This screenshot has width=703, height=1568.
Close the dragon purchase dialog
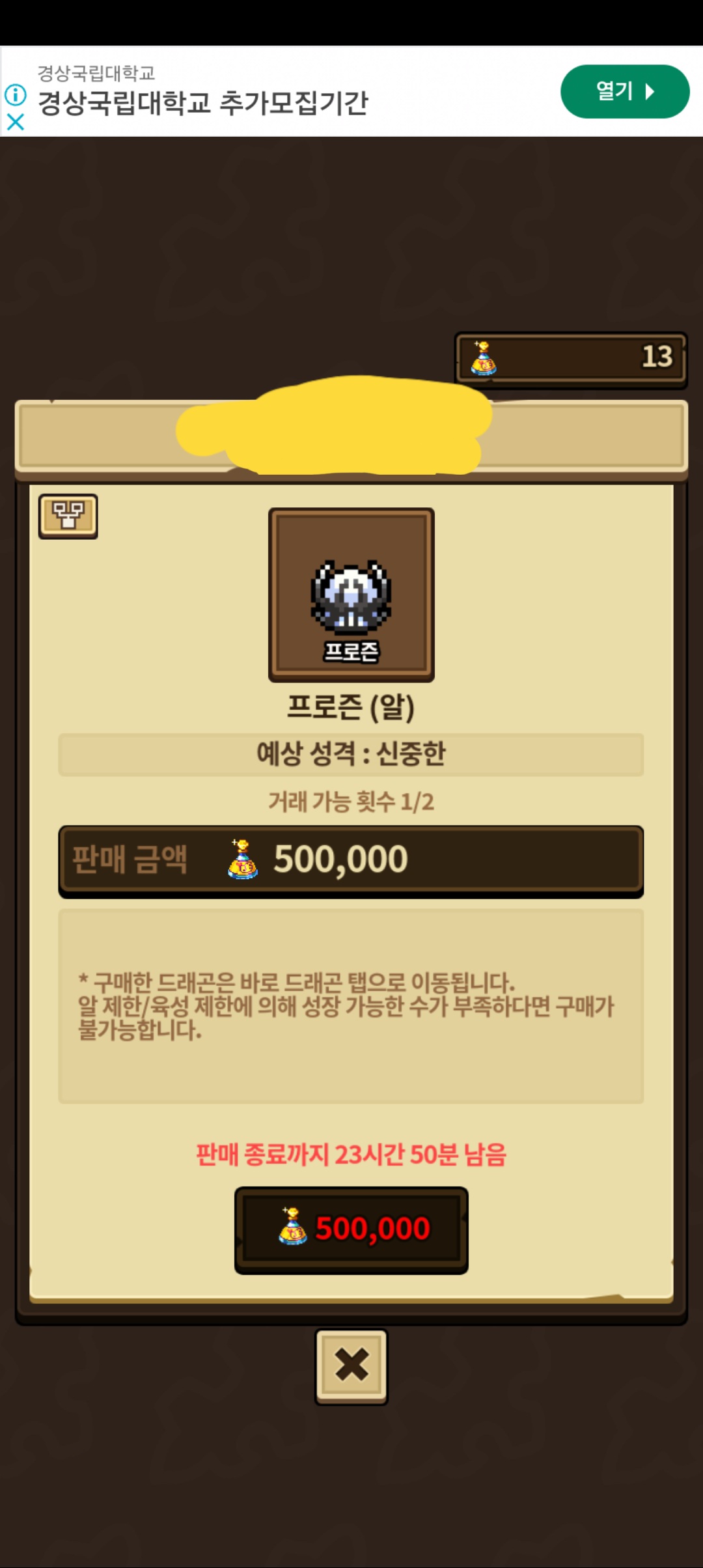[x=351, y=1366]
